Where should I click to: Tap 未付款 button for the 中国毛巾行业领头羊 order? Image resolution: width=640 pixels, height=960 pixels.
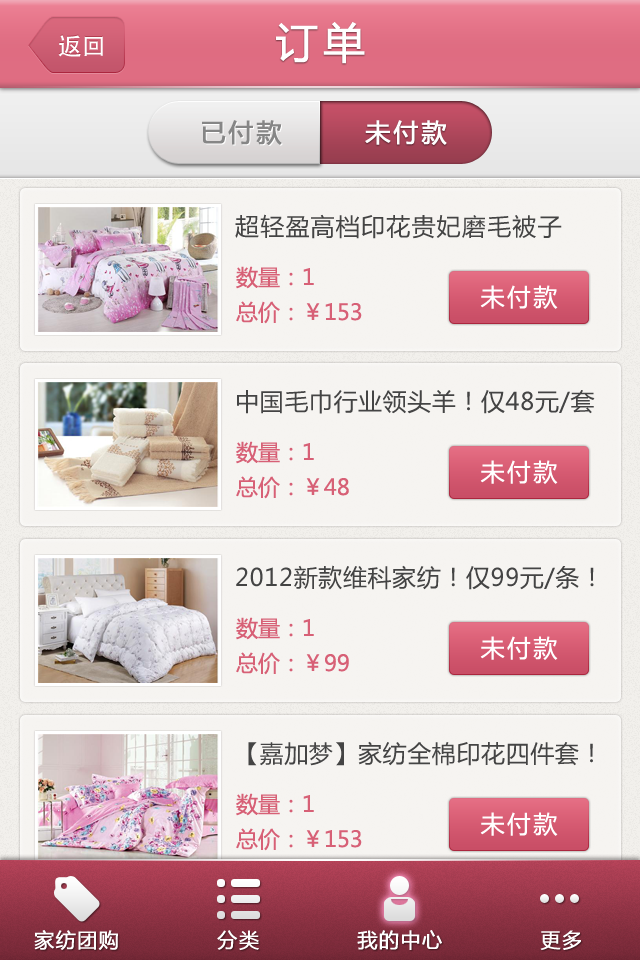(518, 472)
